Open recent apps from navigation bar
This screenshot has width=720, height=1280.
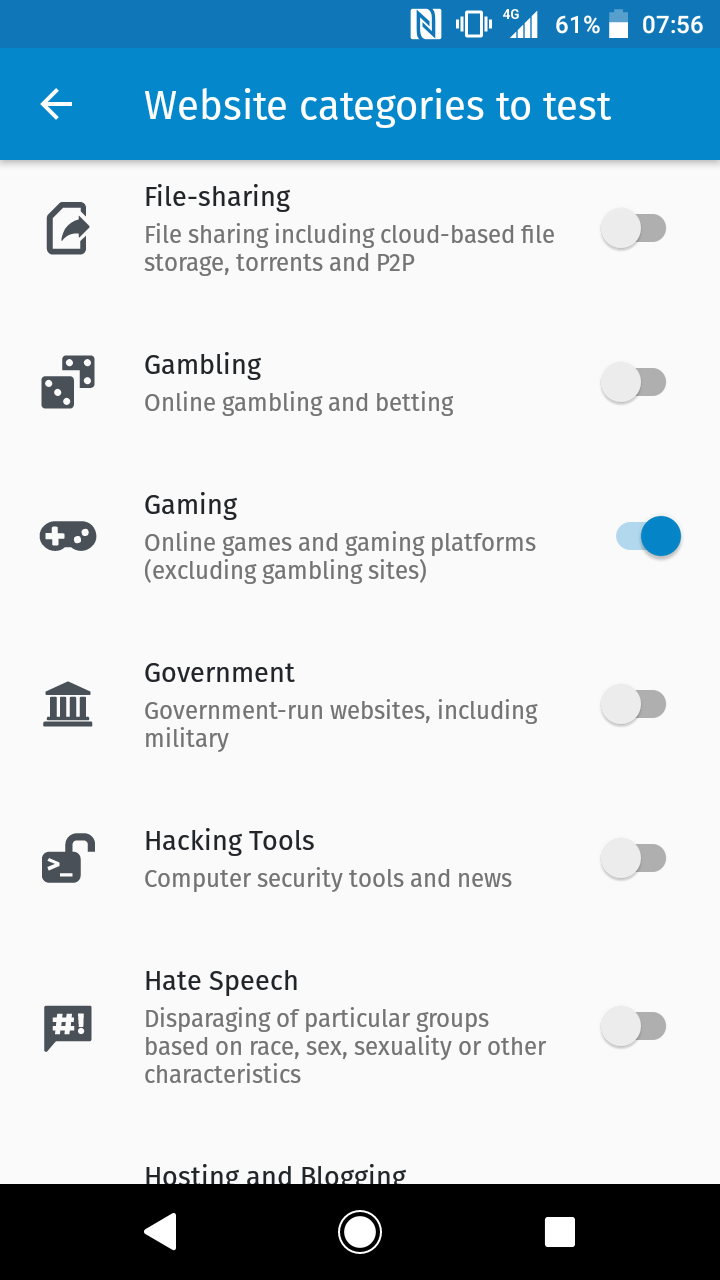[560, 1232]
